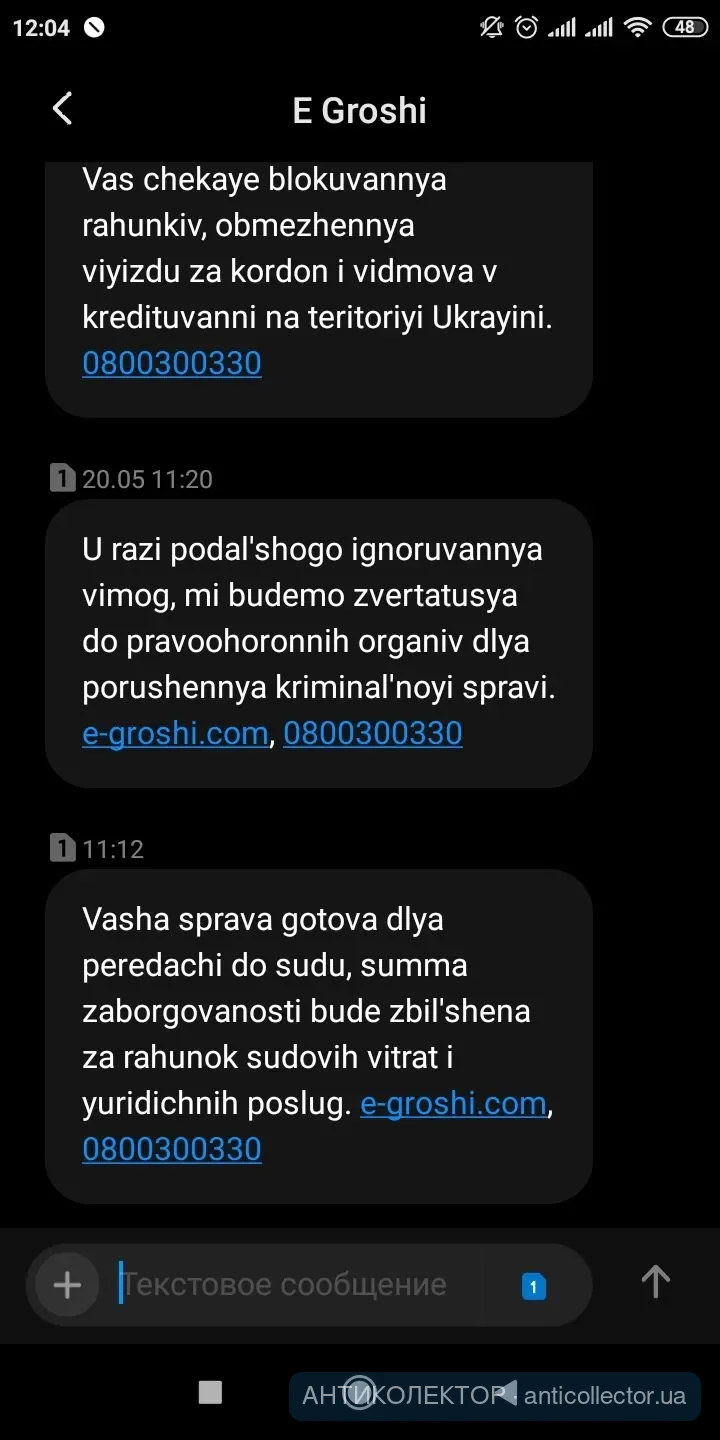Tap phone number link in first message
The image size is (720, 1440).
(172, 363)
